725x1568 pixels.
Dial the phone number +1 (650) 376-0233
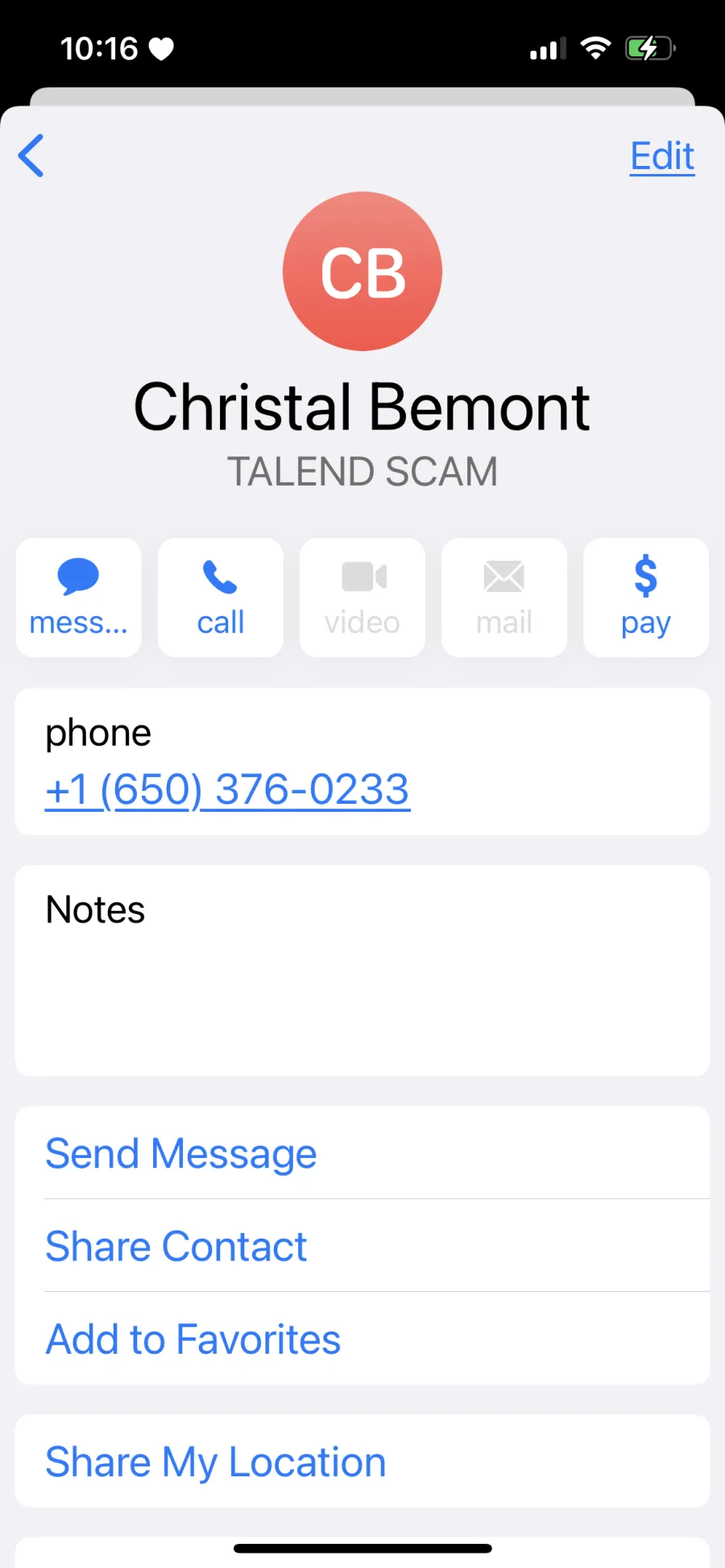[x=228, y=789]
